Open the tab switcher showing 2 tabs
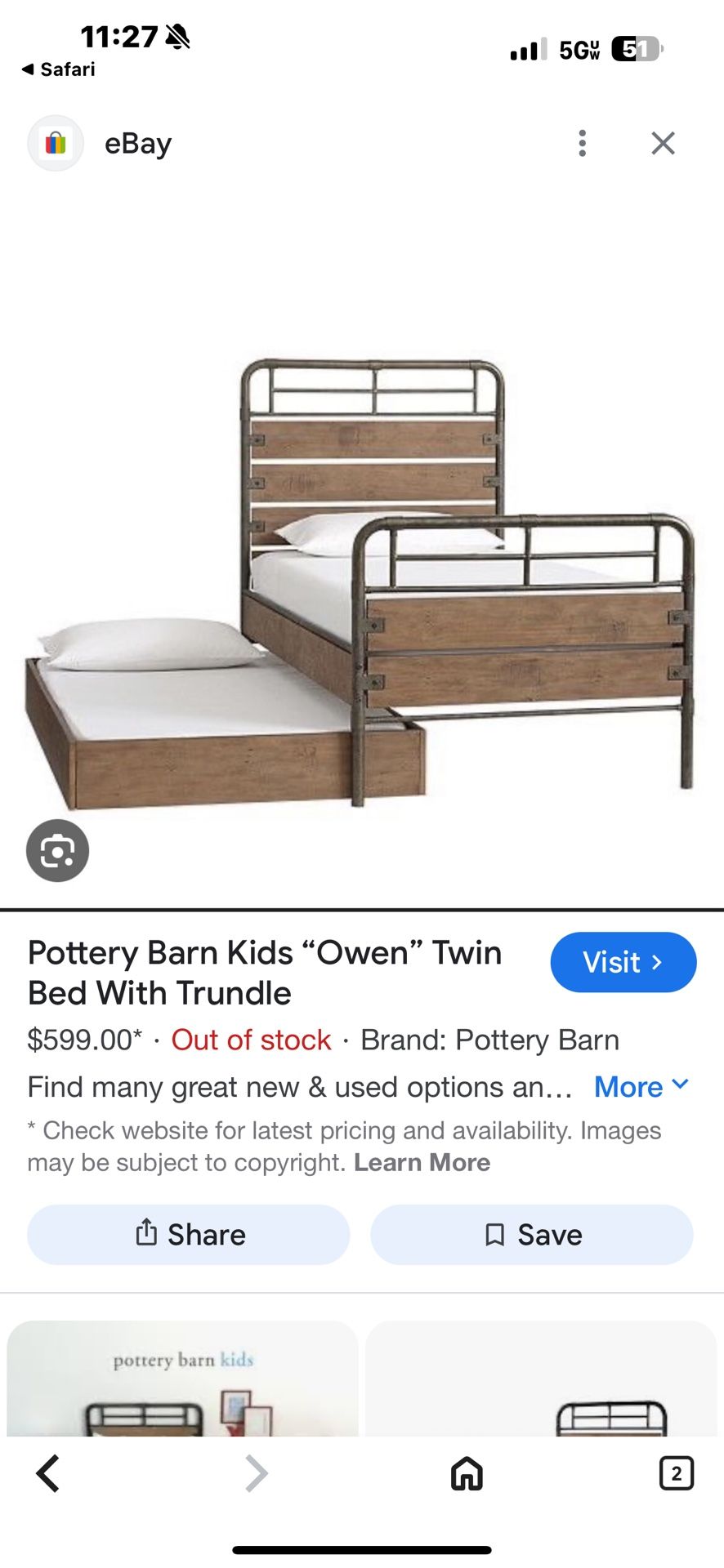Image resolution: width=724 pixels, height=1568 pixels. tap(676, 1474)
